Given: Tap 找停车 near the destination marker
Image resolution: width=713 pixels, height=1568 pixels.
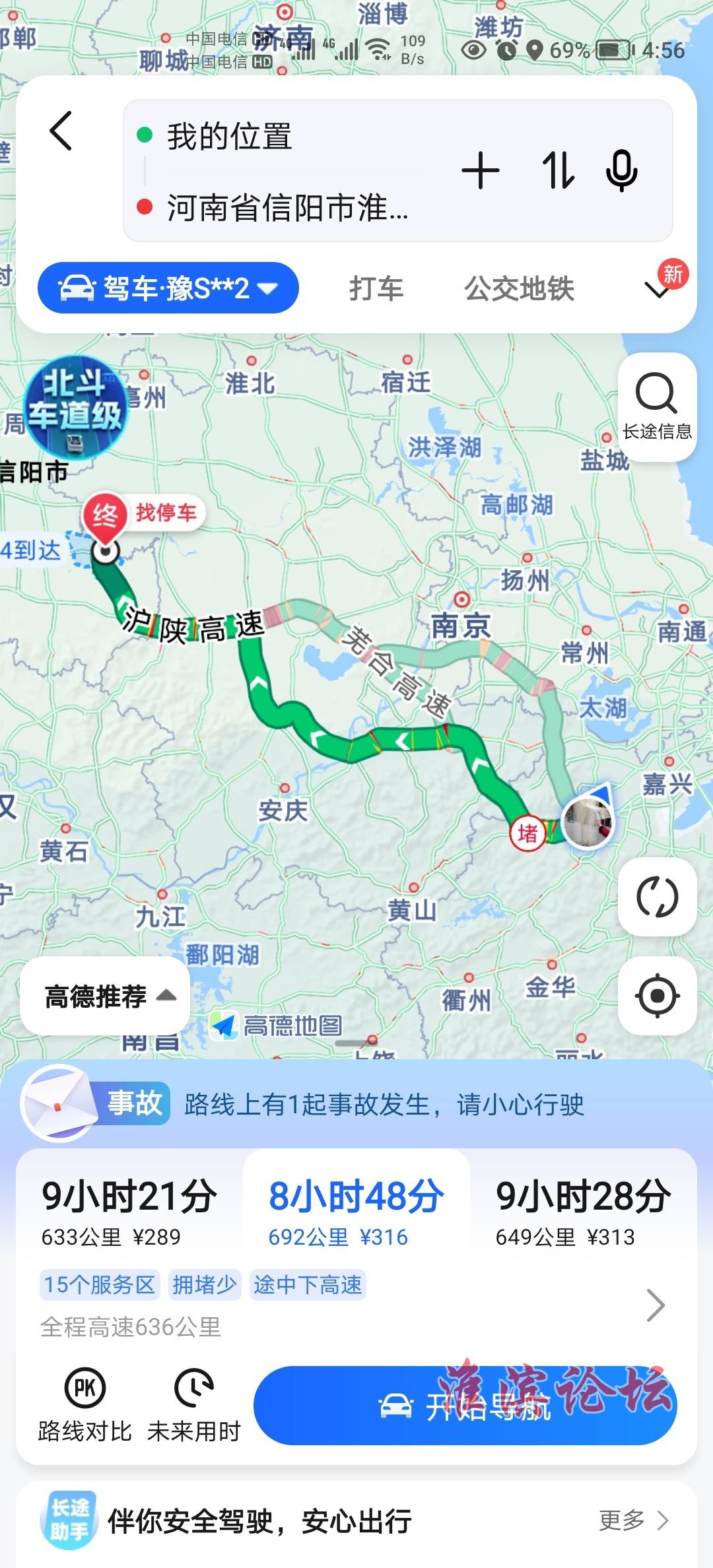Looking at the screenshot, I should coord(166,512).
